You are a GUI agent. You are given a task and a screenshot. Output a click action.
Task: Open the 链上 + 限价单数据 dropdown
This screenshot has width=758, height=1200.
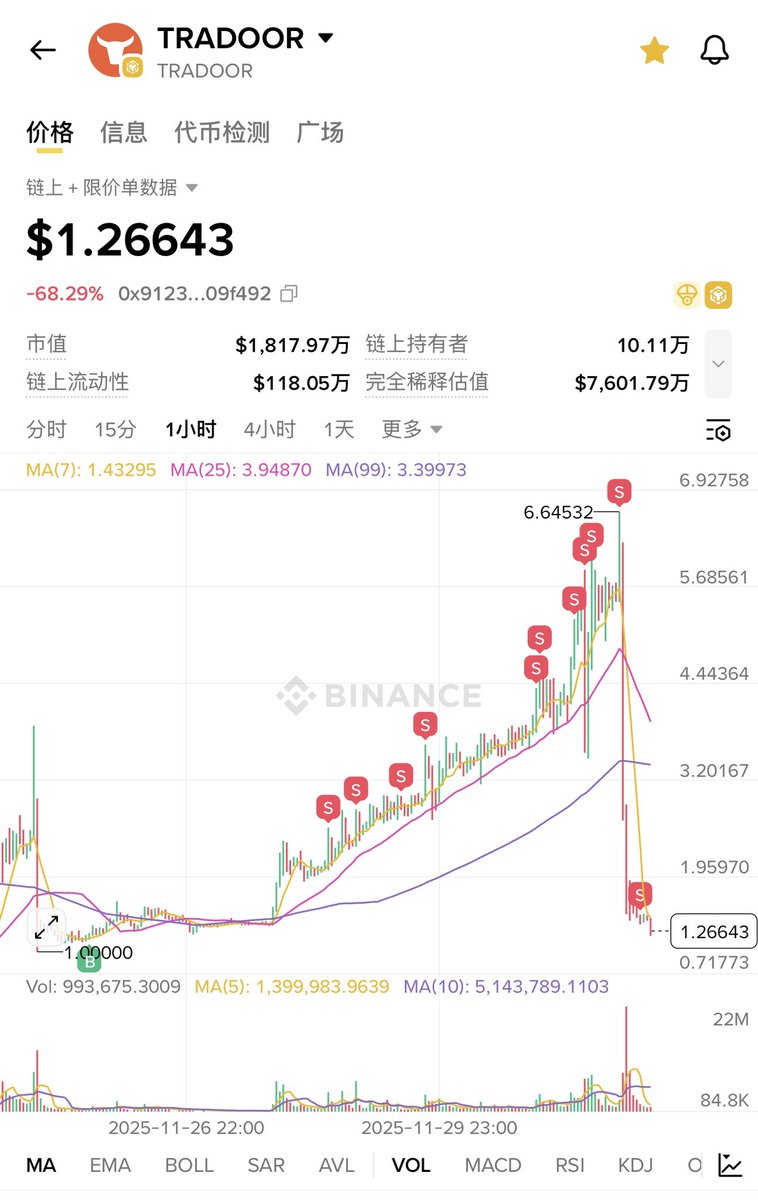point(112,187)
